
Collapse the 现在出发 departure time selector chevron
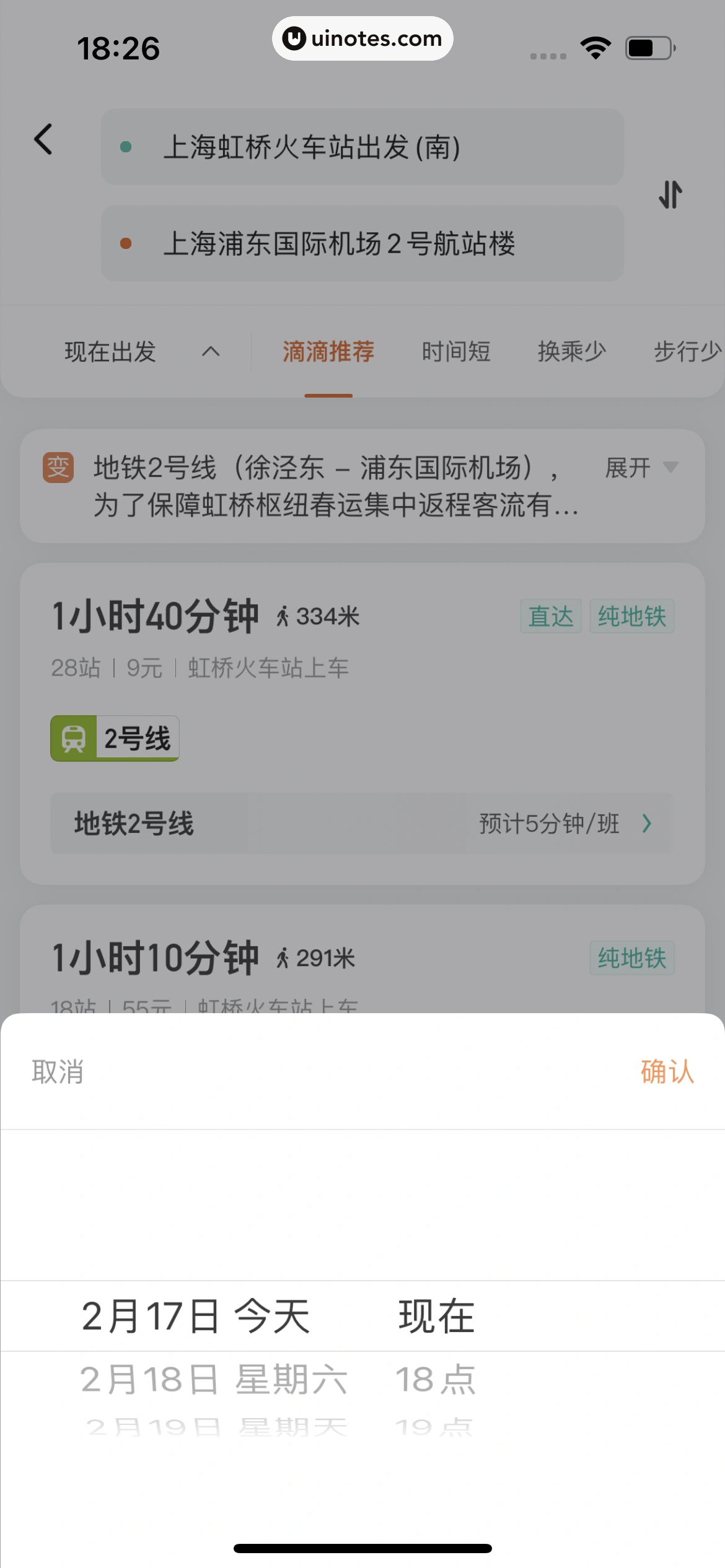click(x=211, y=351)
